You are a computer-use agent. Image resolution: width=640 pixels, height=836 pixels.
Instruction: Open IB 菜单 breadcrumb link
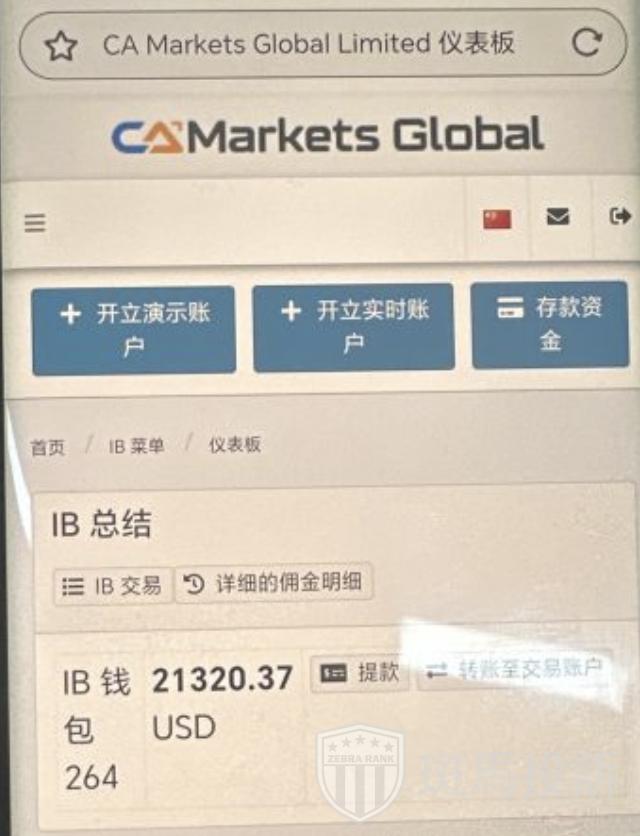[x=137, y=447]
